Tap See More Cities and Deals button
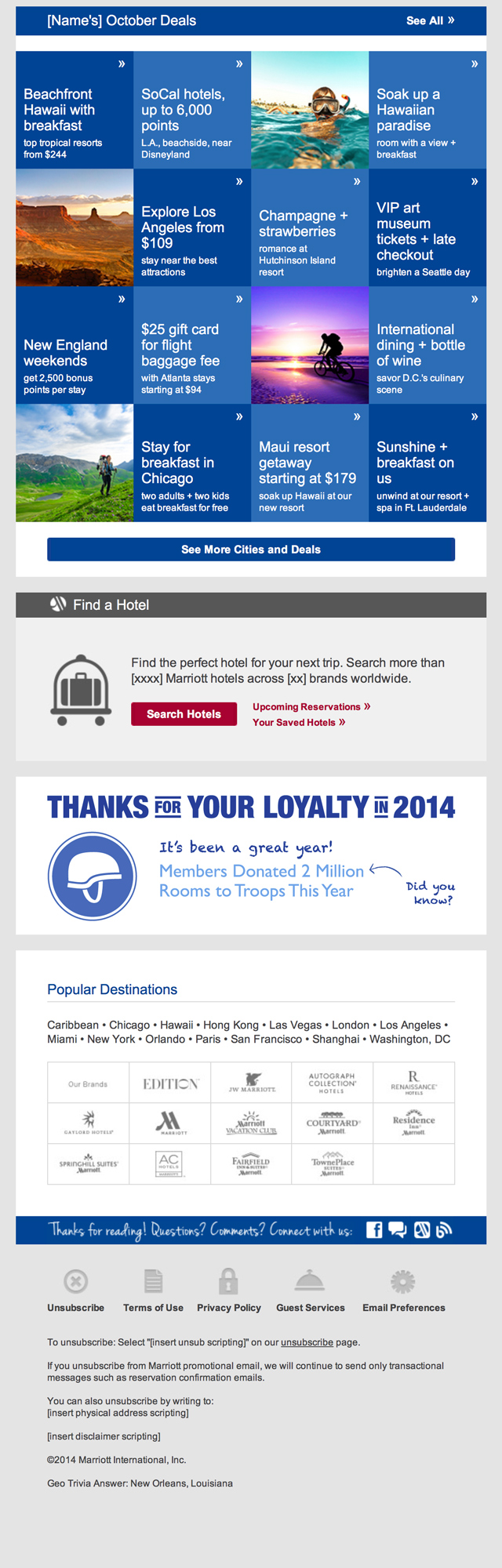Viewport: 502px width, 1568px height. click(x=251, y=550)
